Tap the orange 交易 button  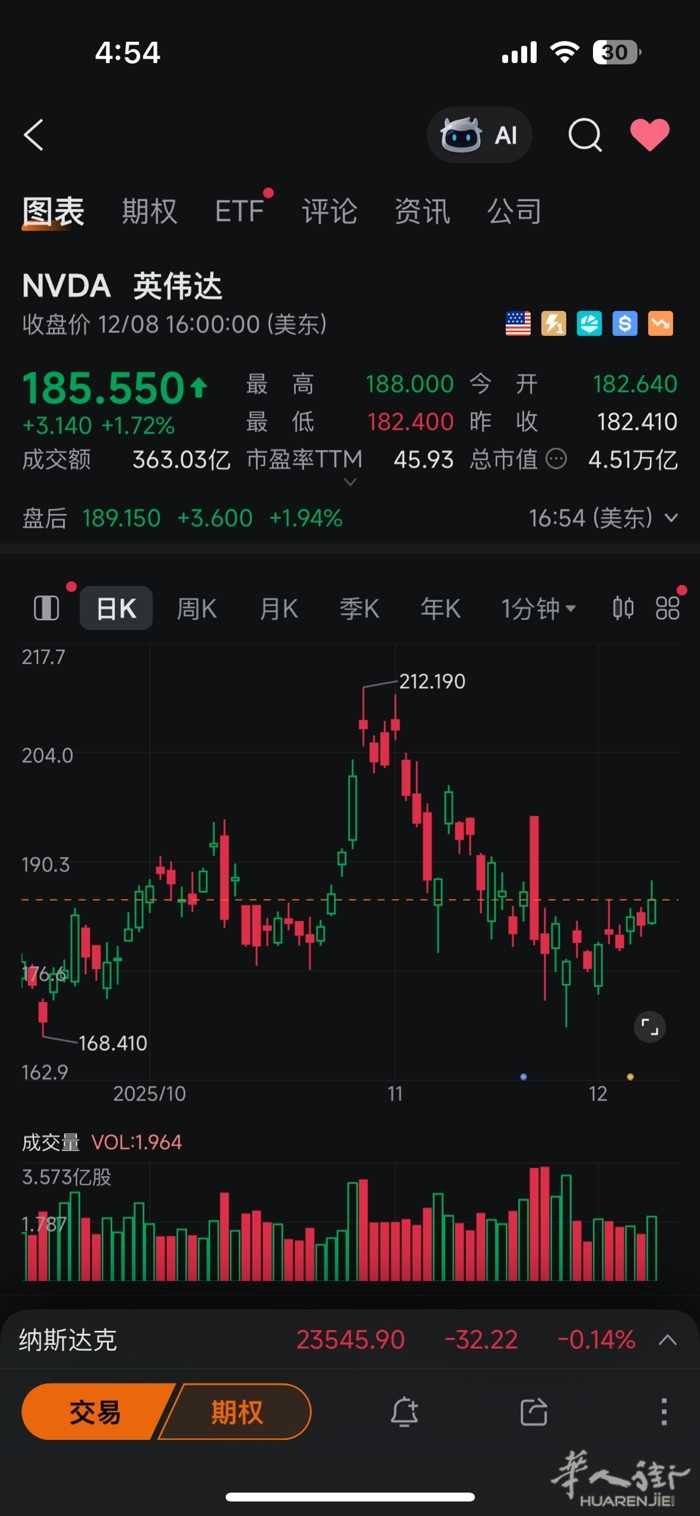[x=96, y=1412]
